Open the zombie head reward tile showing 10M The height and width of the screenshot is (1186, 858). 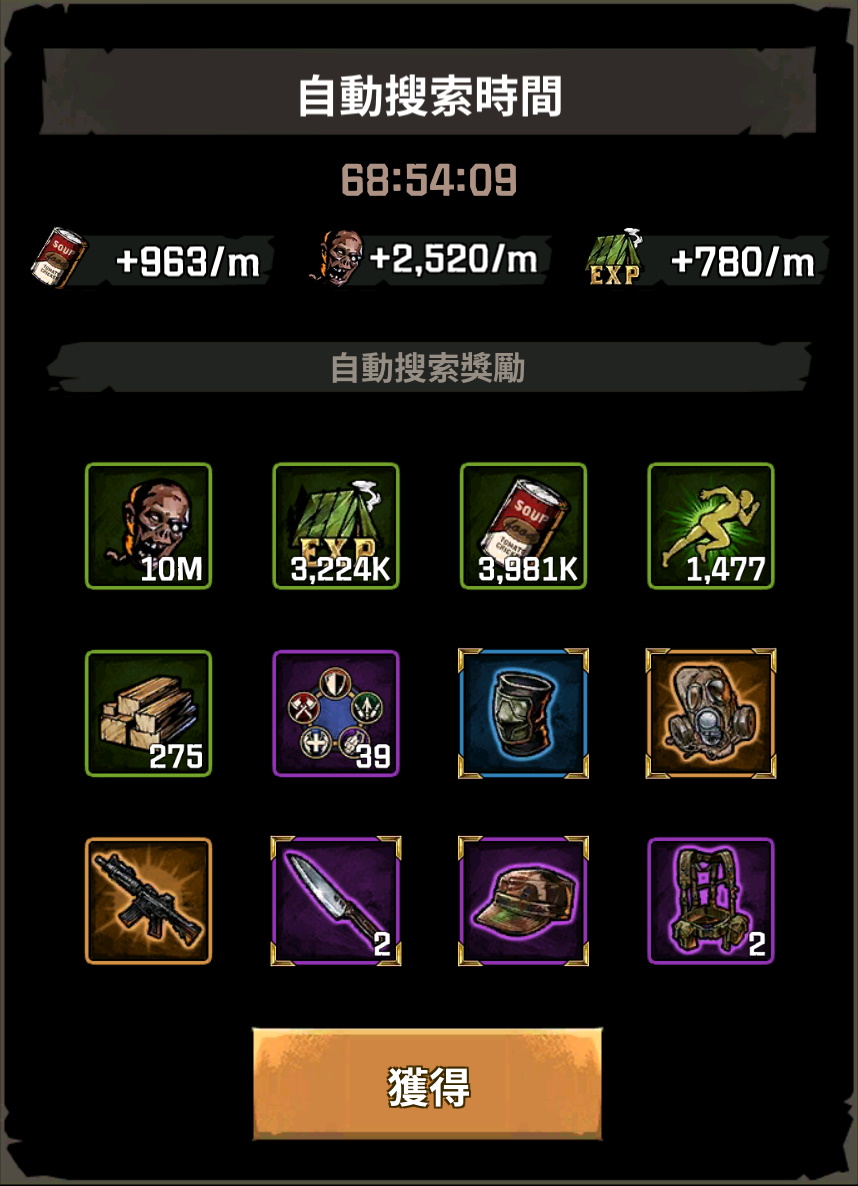point(148,526)
